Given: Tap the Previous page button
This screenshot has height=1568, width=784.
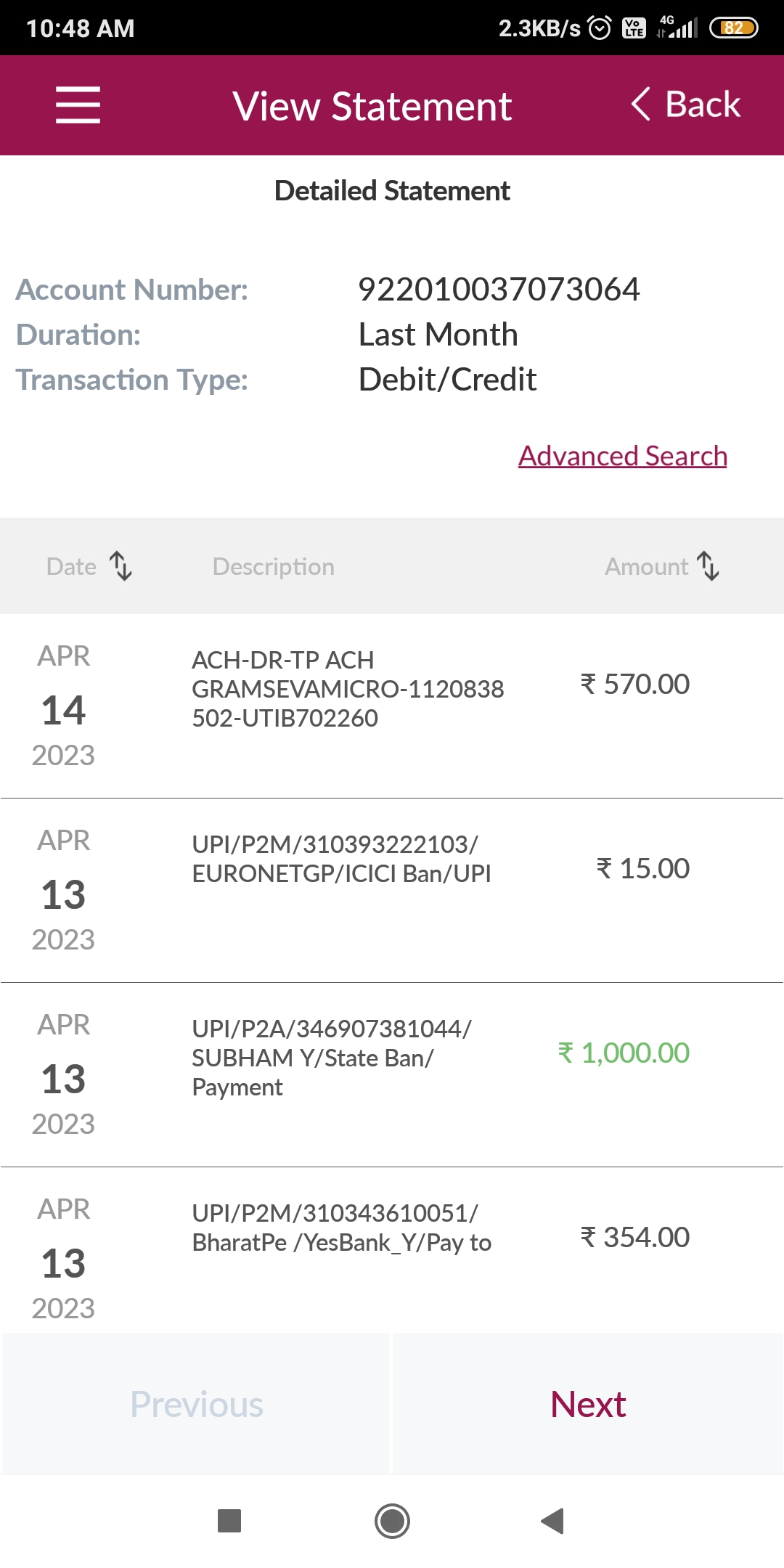Looking at the screenshot, I should tap(196, 1404).
